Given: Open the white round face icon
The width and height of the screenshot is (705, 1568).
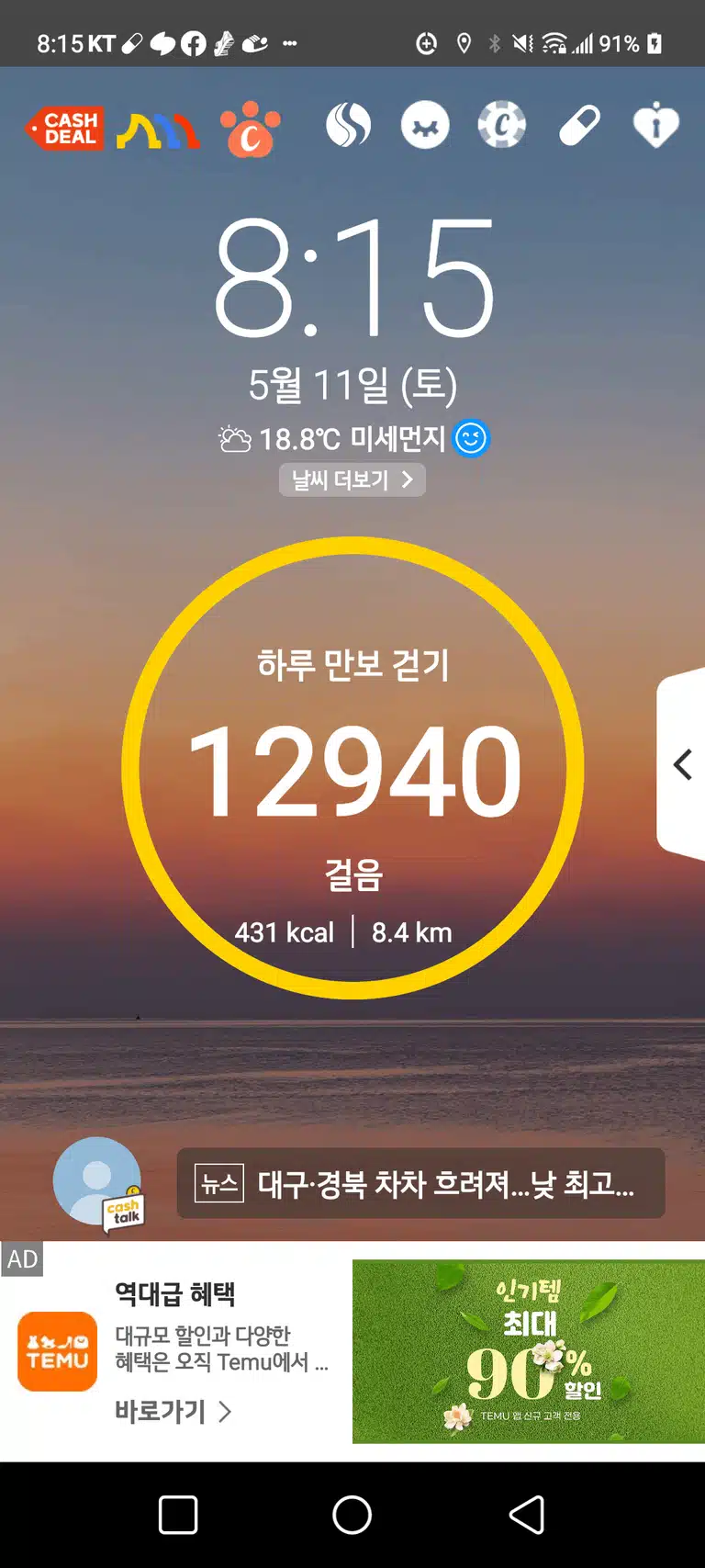Looking at the screenshot, I should tap(425, 126).
